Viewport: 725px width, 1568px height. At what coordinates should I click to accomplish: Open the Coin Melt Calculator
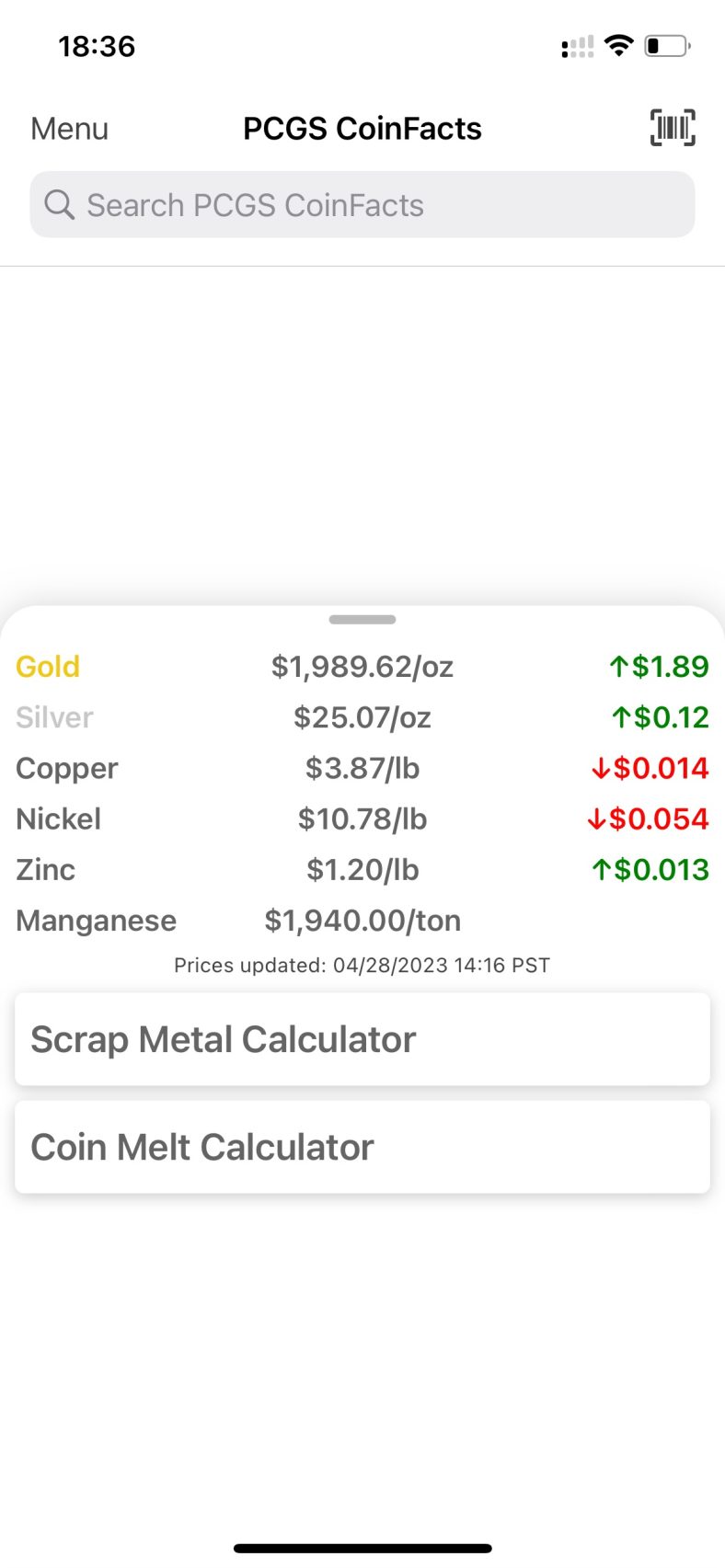(362, 1146)
